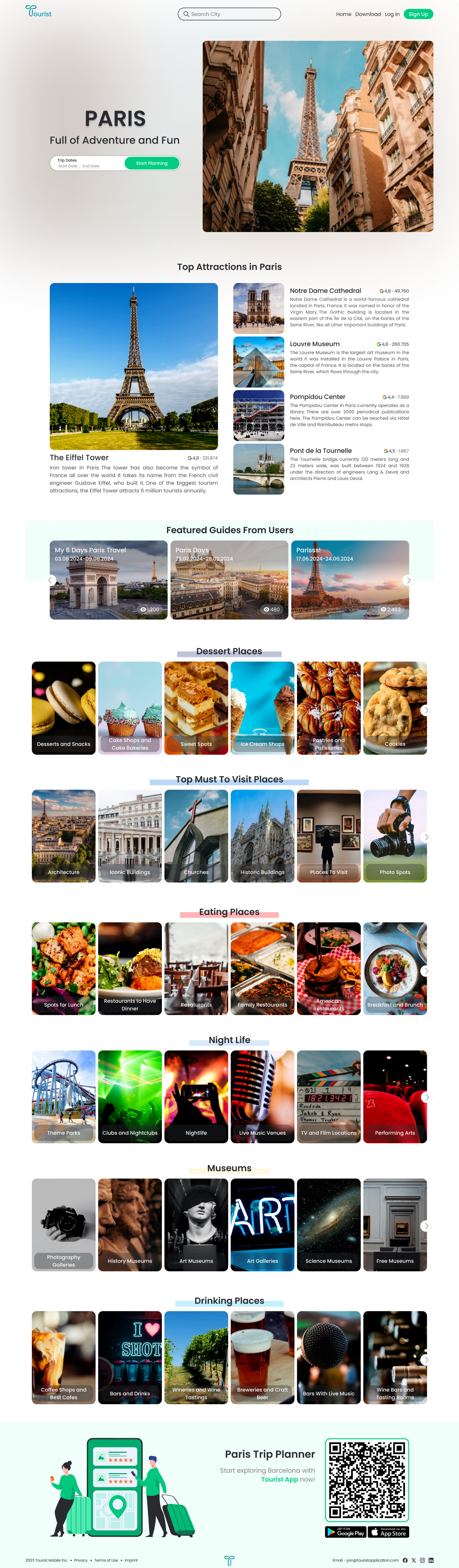Screen dimensions: 459x1568
Task: Open Breweries and Craft Beer tile
Action: tap(262, 1357)
